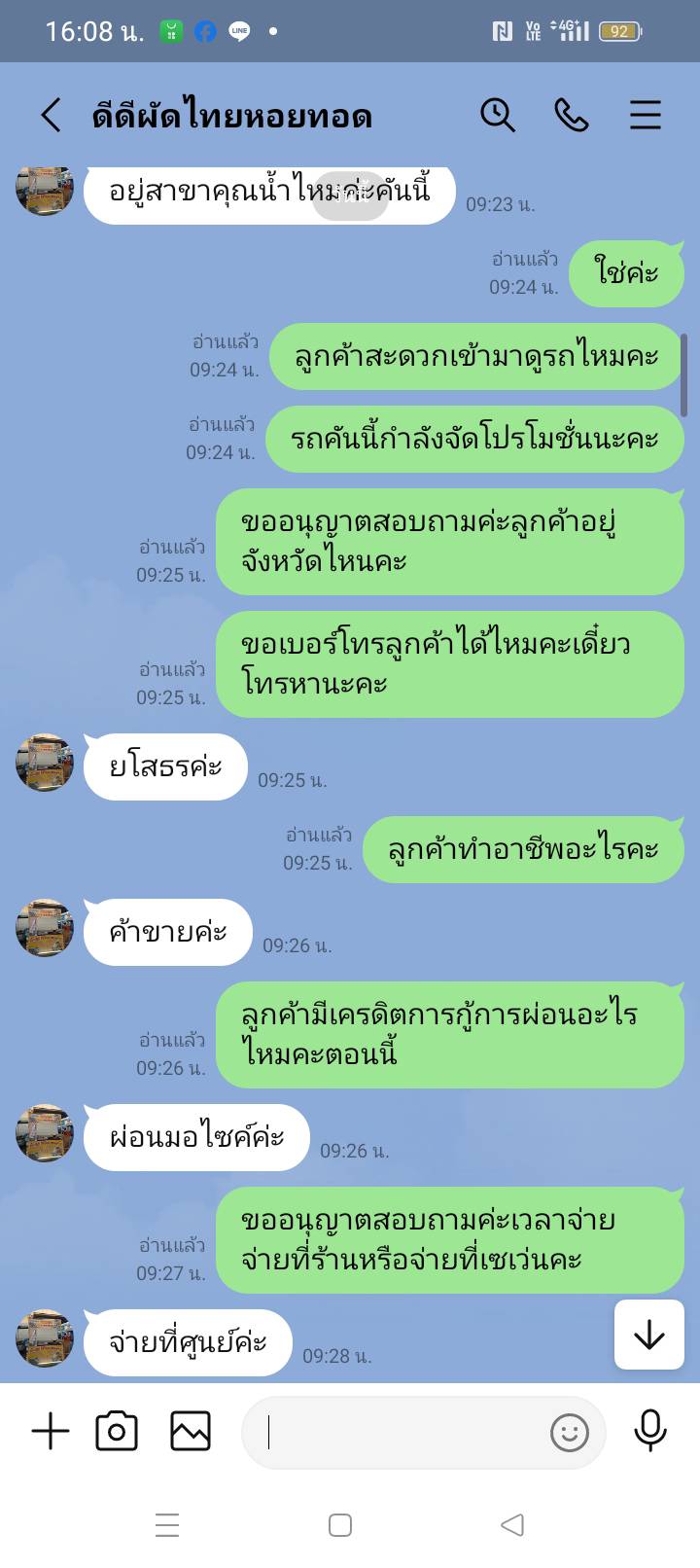Tap the system home button

pos(340,1524)
